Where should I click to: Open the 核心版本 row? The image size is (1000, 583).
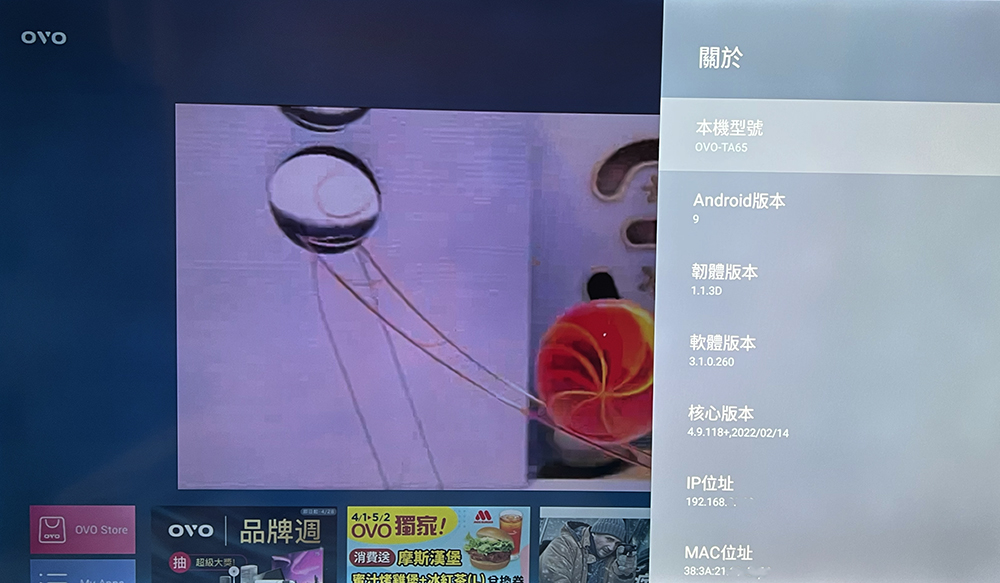click(x=822, y=421)
